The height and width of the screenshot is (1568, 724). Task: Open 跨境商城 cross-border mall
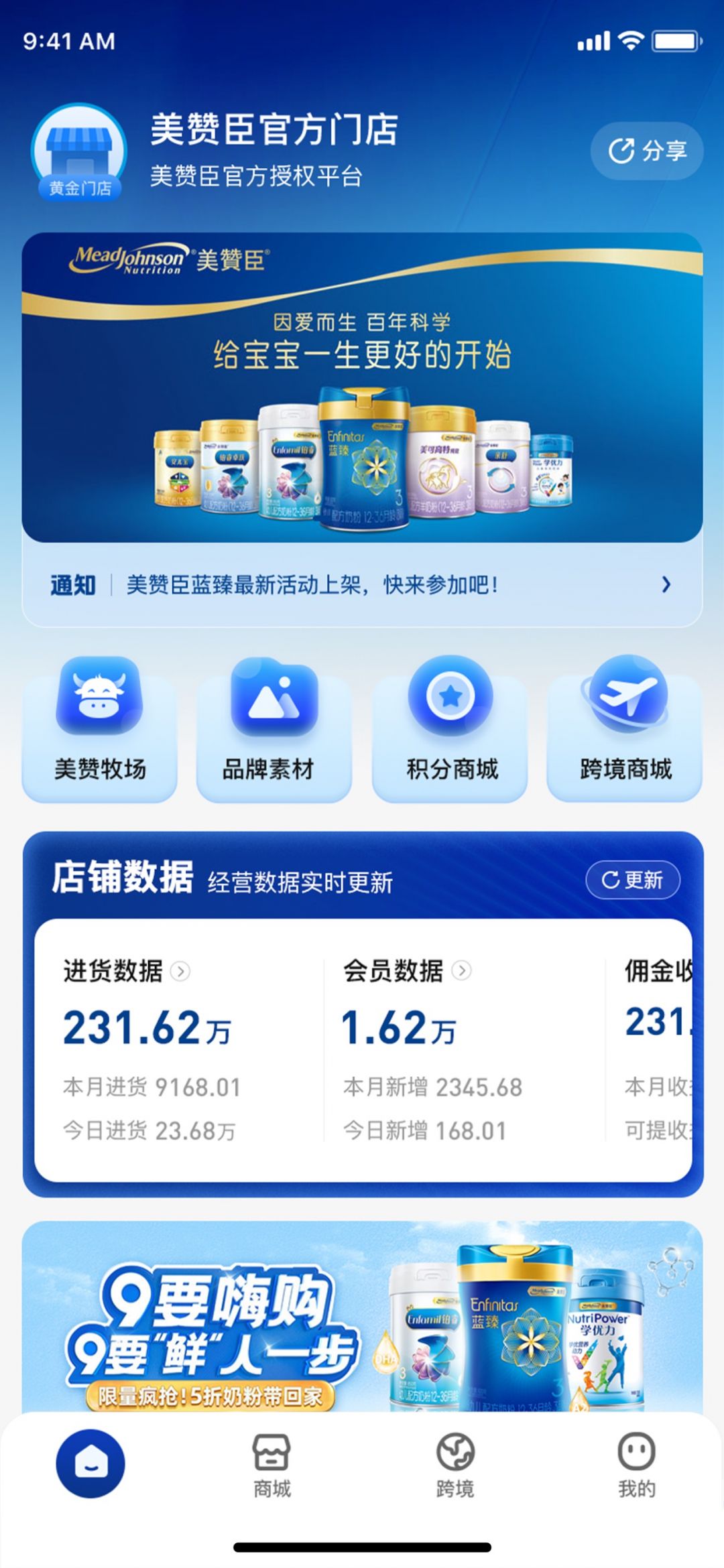click(625, 729)
